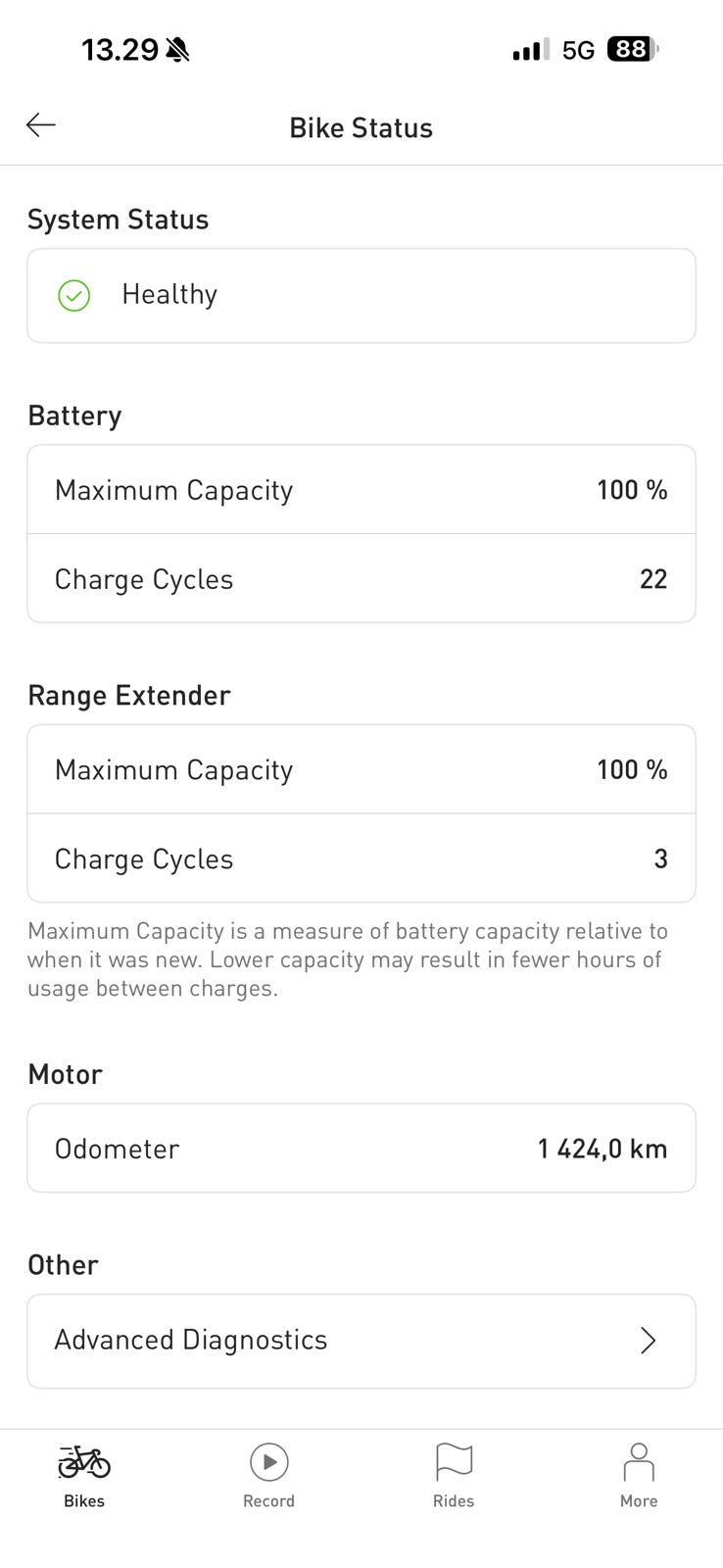723x1568 pixels.
Task: Switch to the Bikes tab
Action: click(84, 1475)
